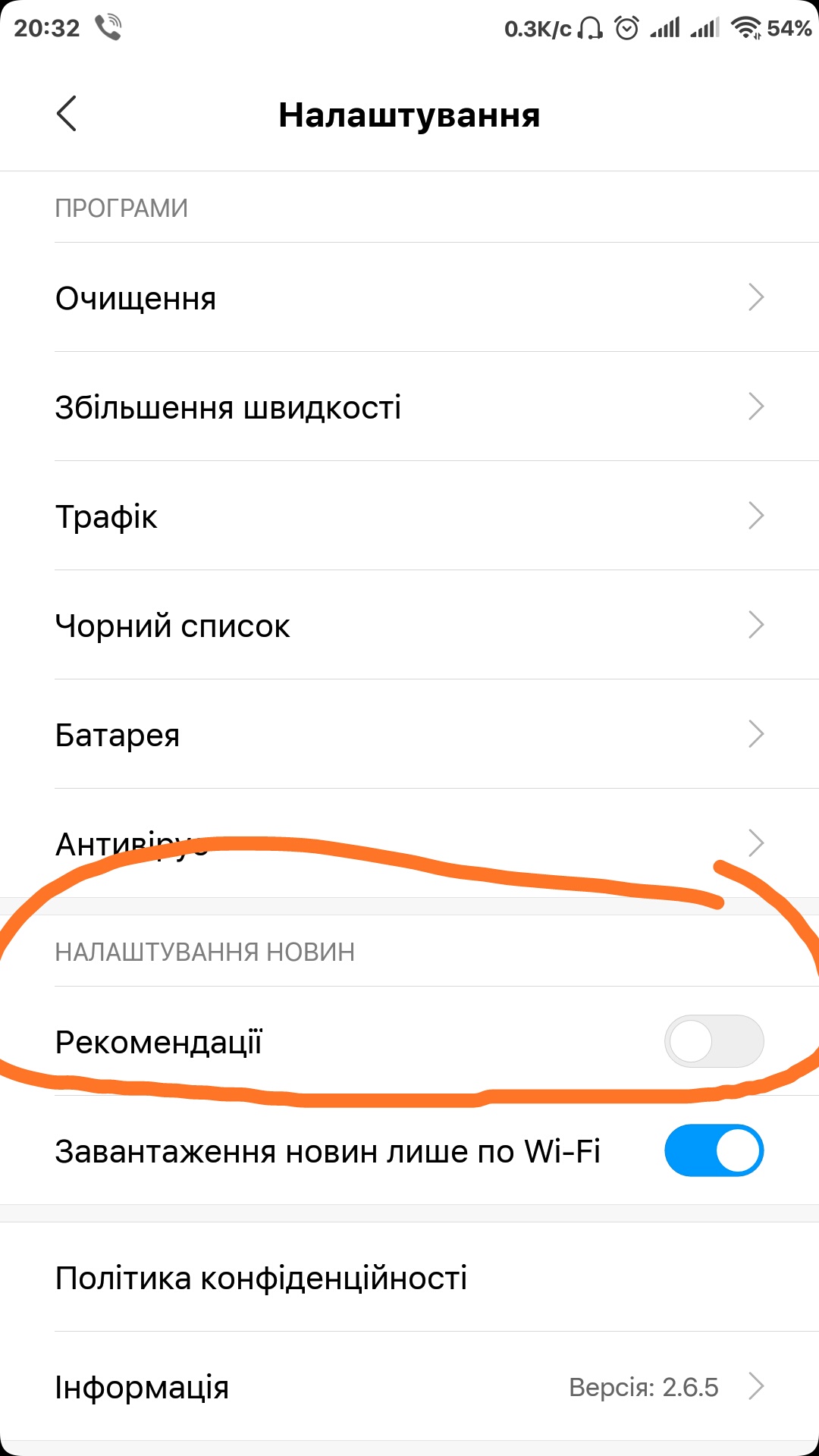This screenshot has height=1456, width=819.
Task: Open the Антивірус row
Action: (409, 843)
